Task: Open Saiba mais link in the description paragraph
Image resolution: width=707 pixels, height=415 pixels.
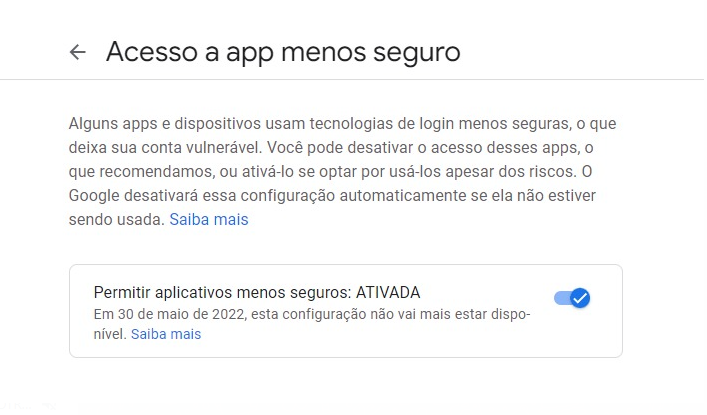Action: pos(208,219)
